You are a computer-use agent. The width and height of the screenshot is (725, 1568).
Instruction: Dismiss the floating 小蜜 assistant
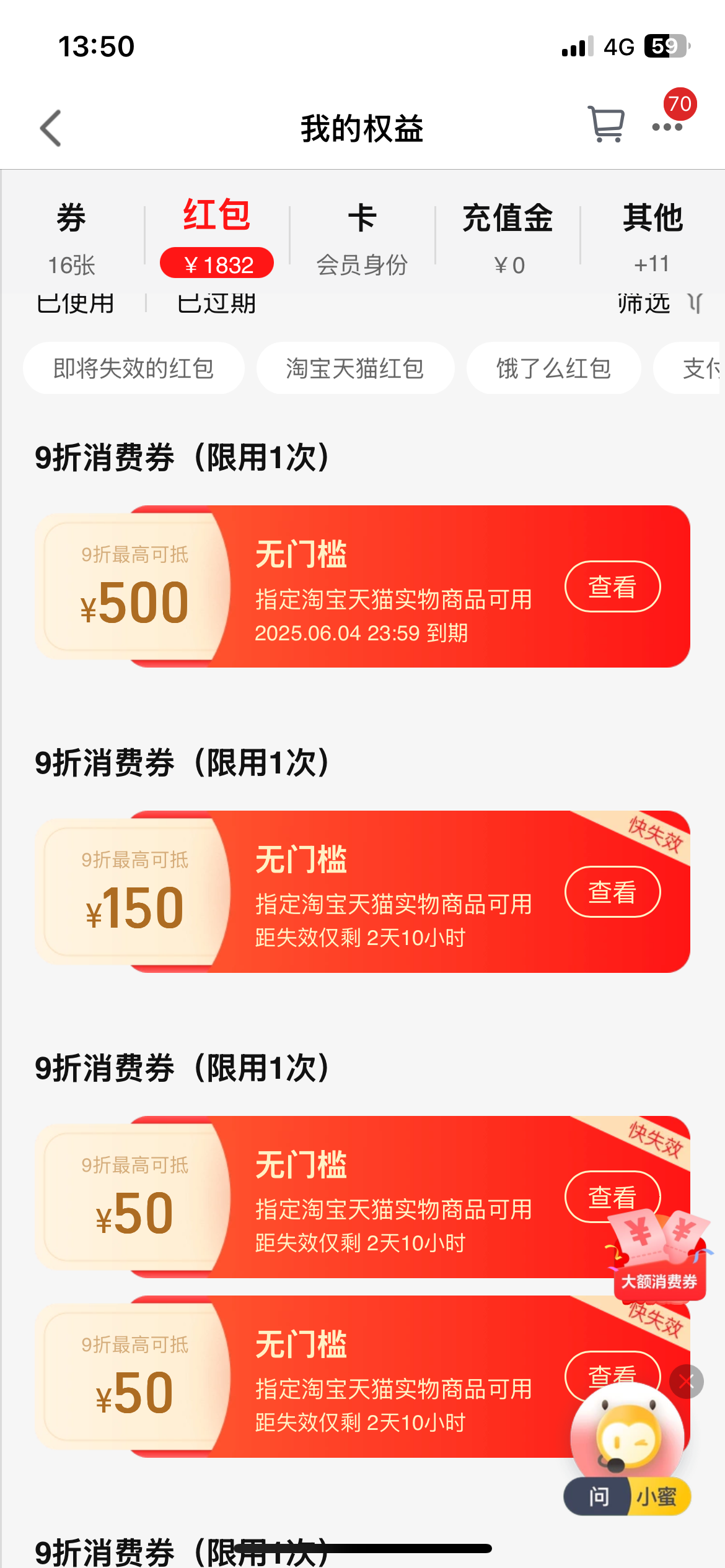pyautogui.click(x=687, y=1382)
